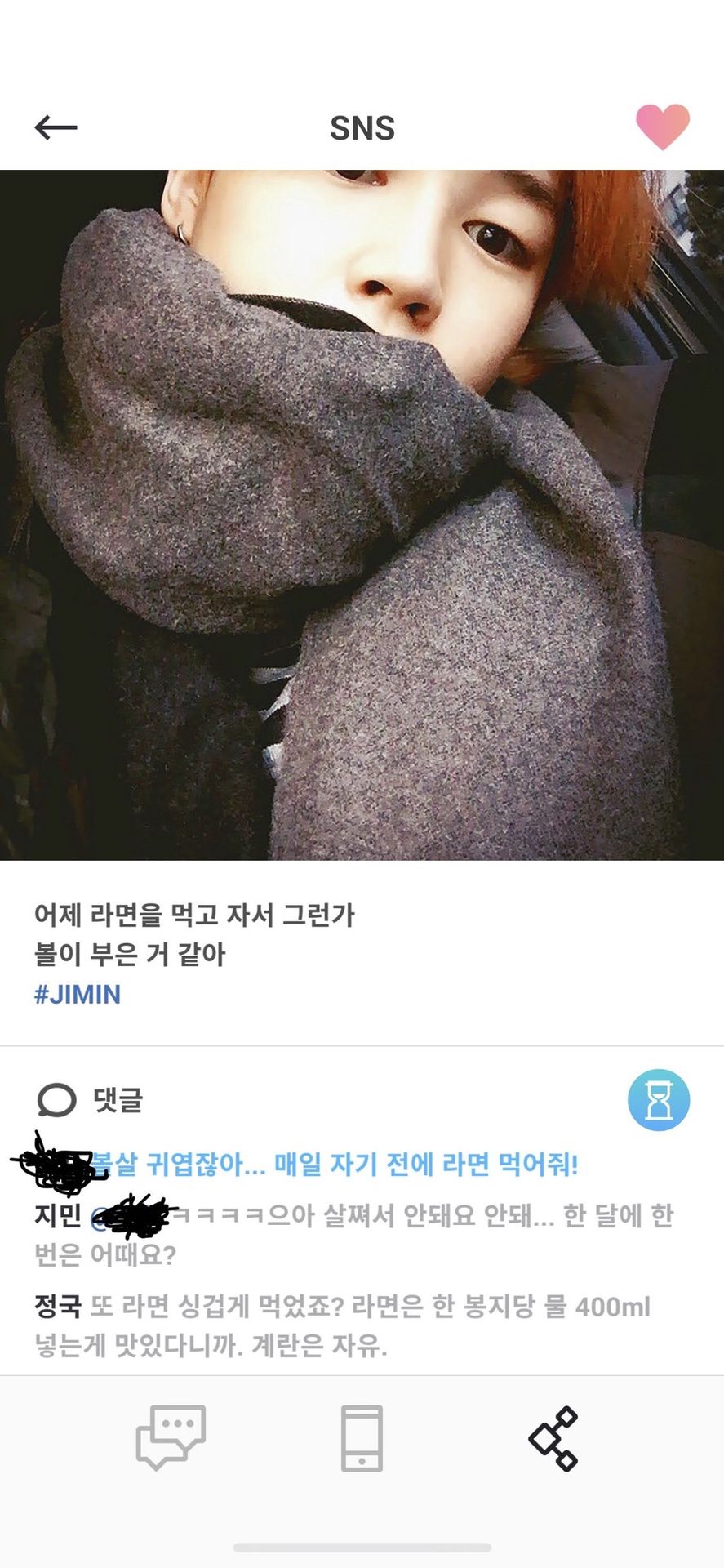The width and height of the screenshot is (724, 1568).
Task: Tap the pink heart to like this post
Action: pos(663,127)
